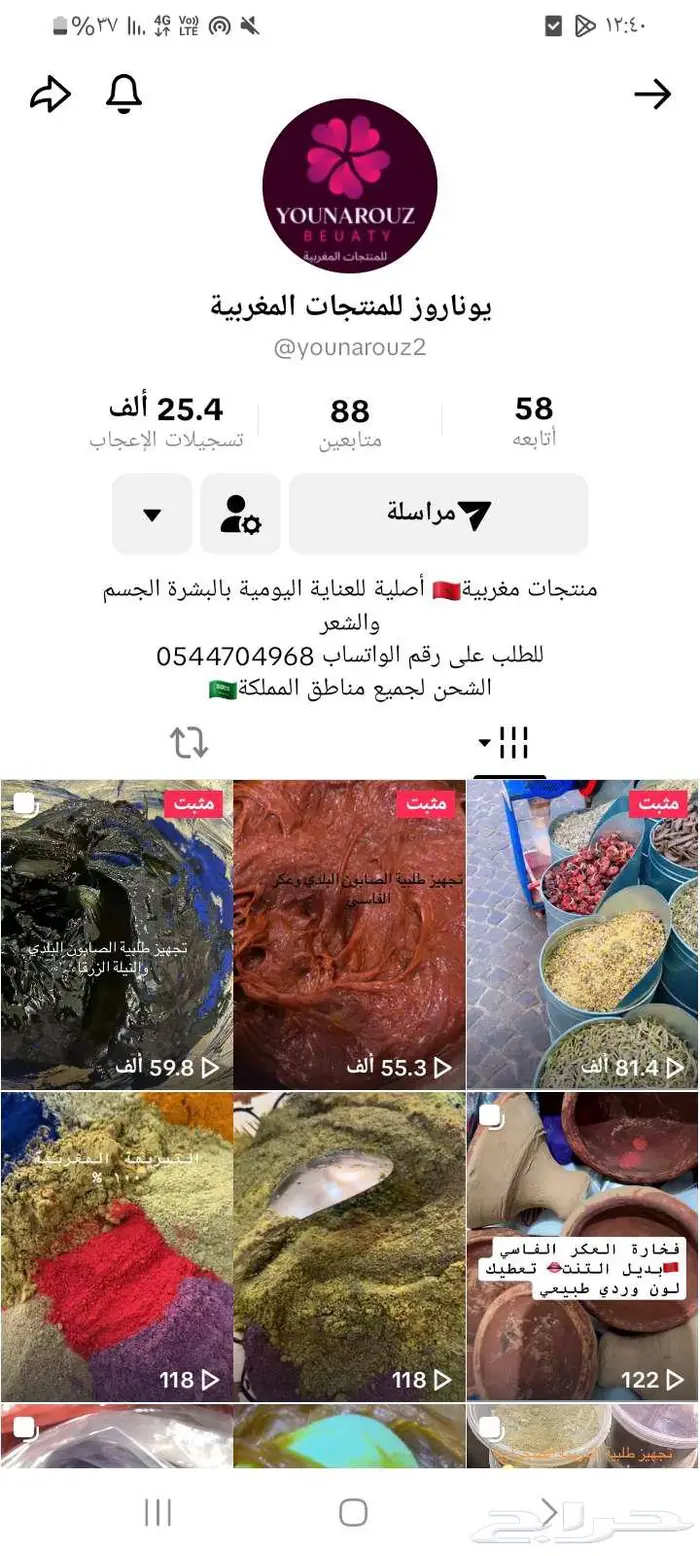
Task: Go back using the top arrow
Action: point(652,95)
